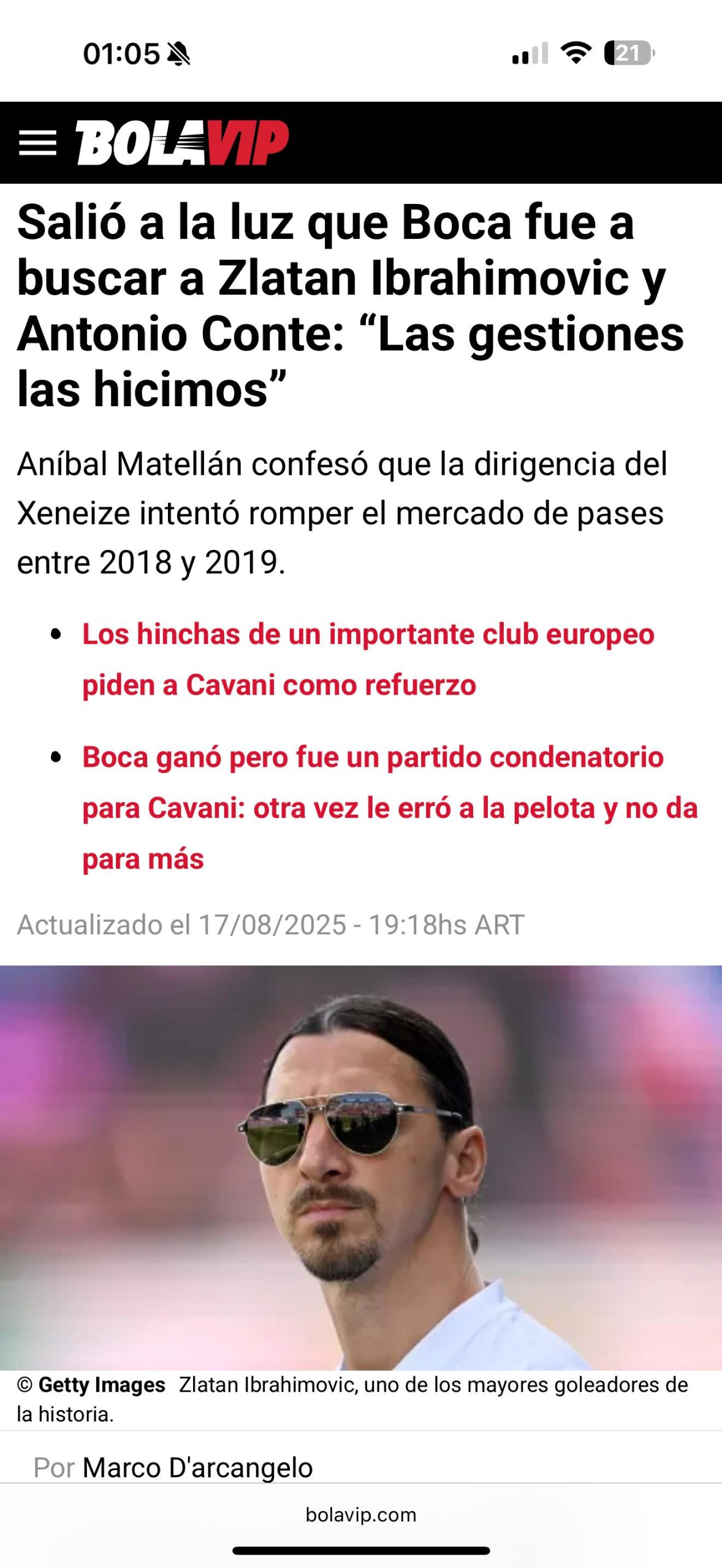Tap the bolavip.com address bar

click(x=361, y=1515)
